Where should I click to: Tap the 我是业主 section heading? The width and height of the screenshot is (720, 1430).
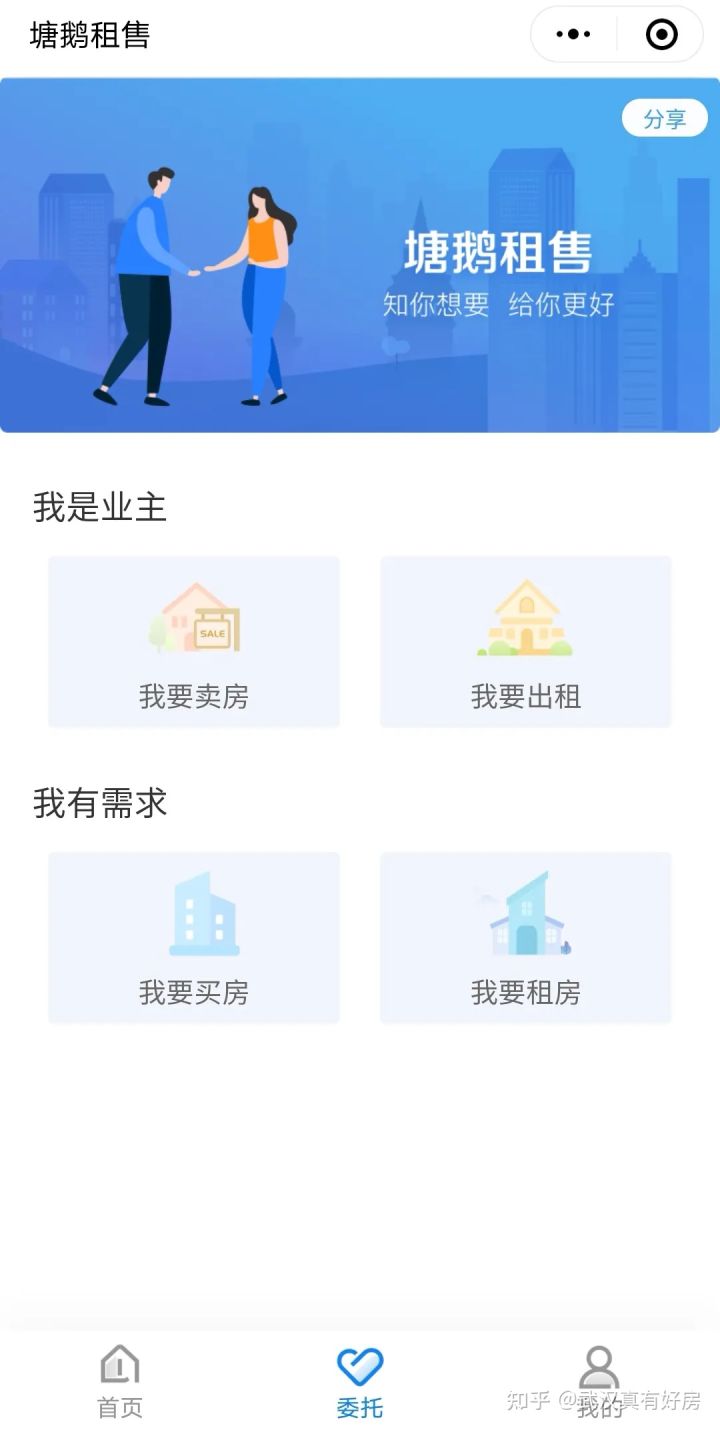(x=100, y=507)
